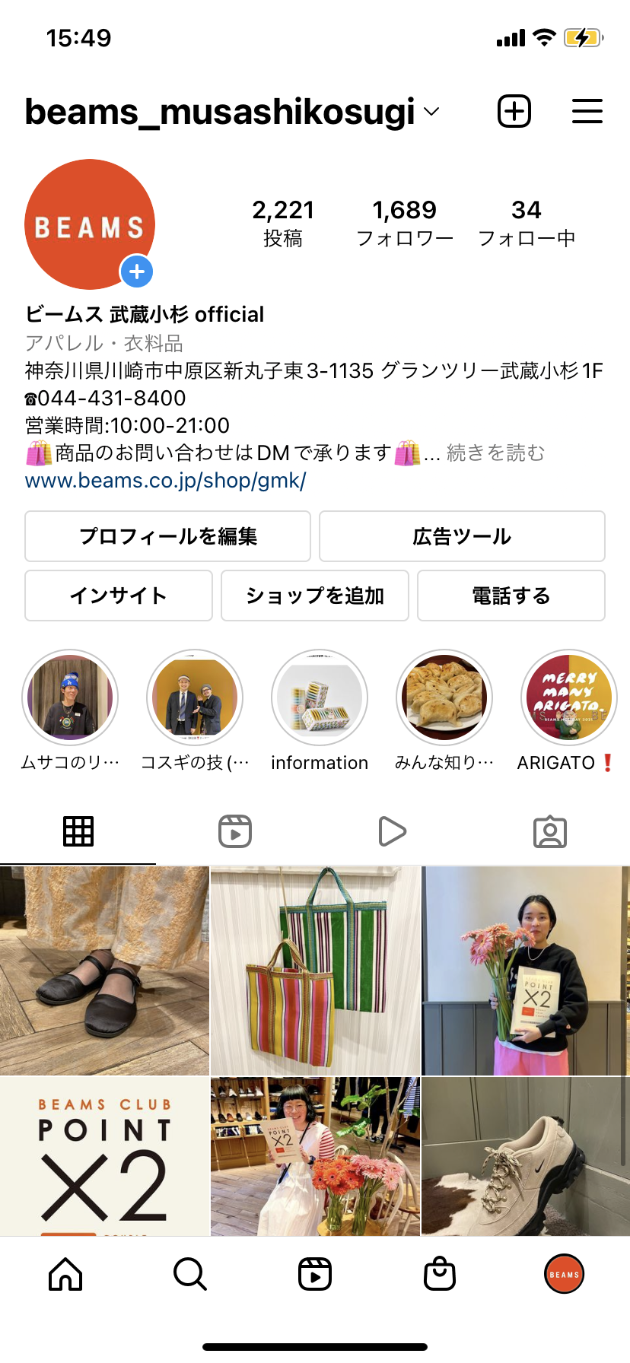Open the hamburger menu

tap(587, 111)
